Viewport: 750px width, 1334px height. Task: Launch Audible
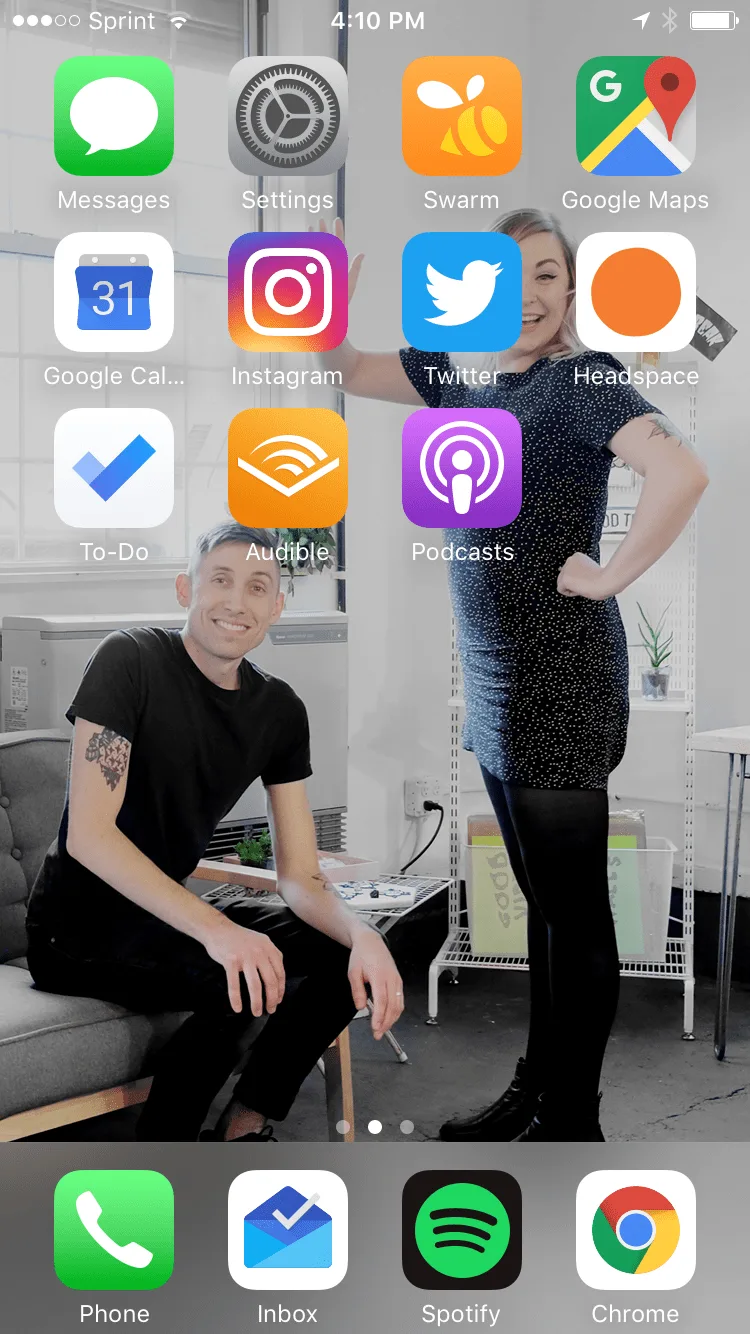tap(288, 468)
